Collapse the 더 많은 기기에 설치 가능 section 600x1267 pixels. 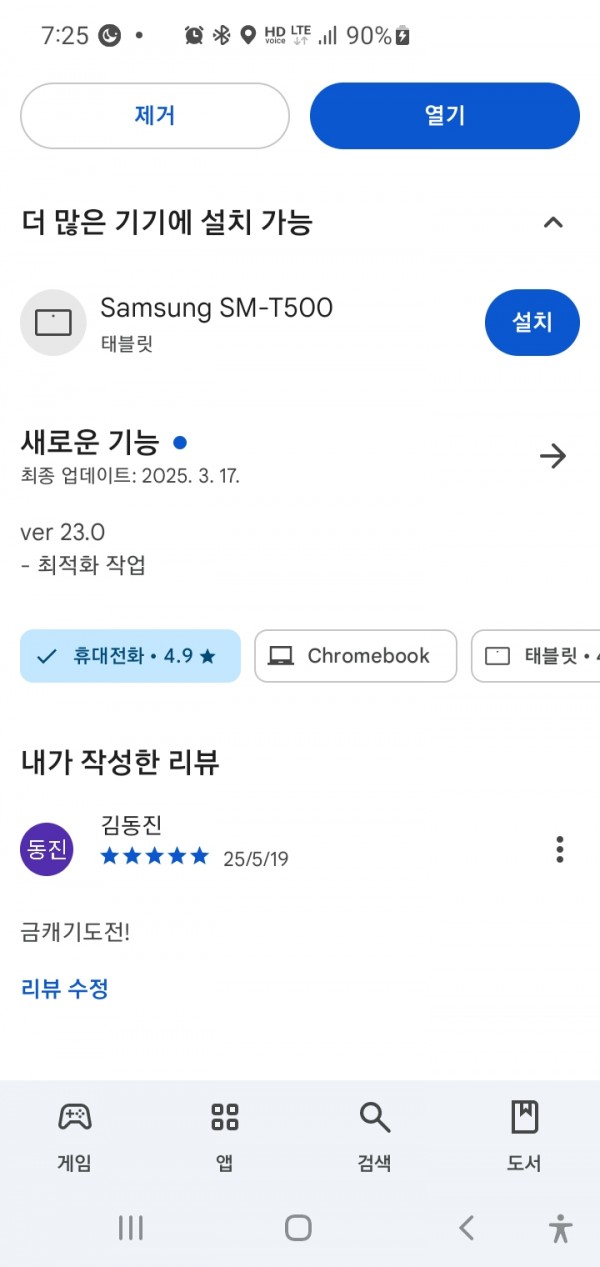(553, 222)
